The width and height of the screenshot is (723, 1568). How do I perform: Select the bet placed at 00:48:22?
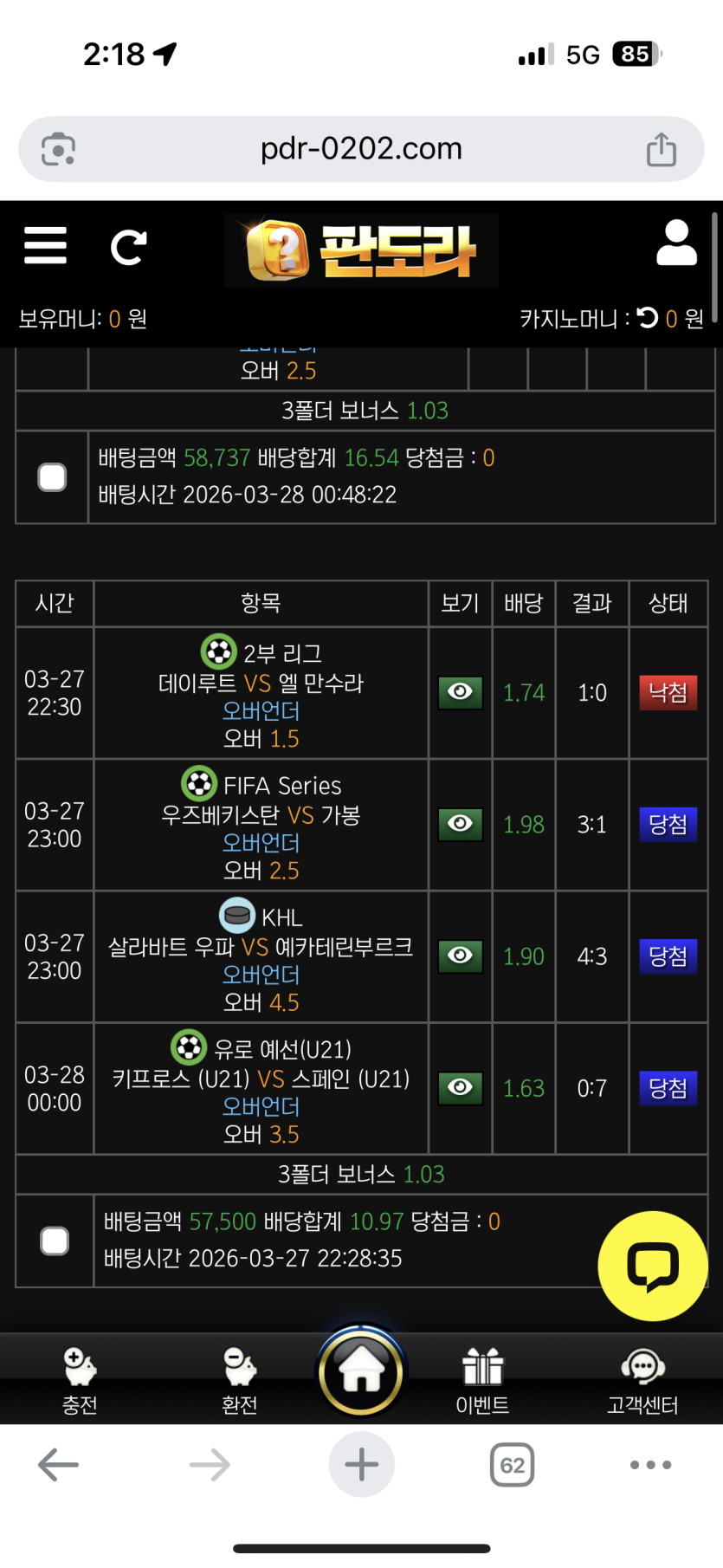click(x=52, y=476)
